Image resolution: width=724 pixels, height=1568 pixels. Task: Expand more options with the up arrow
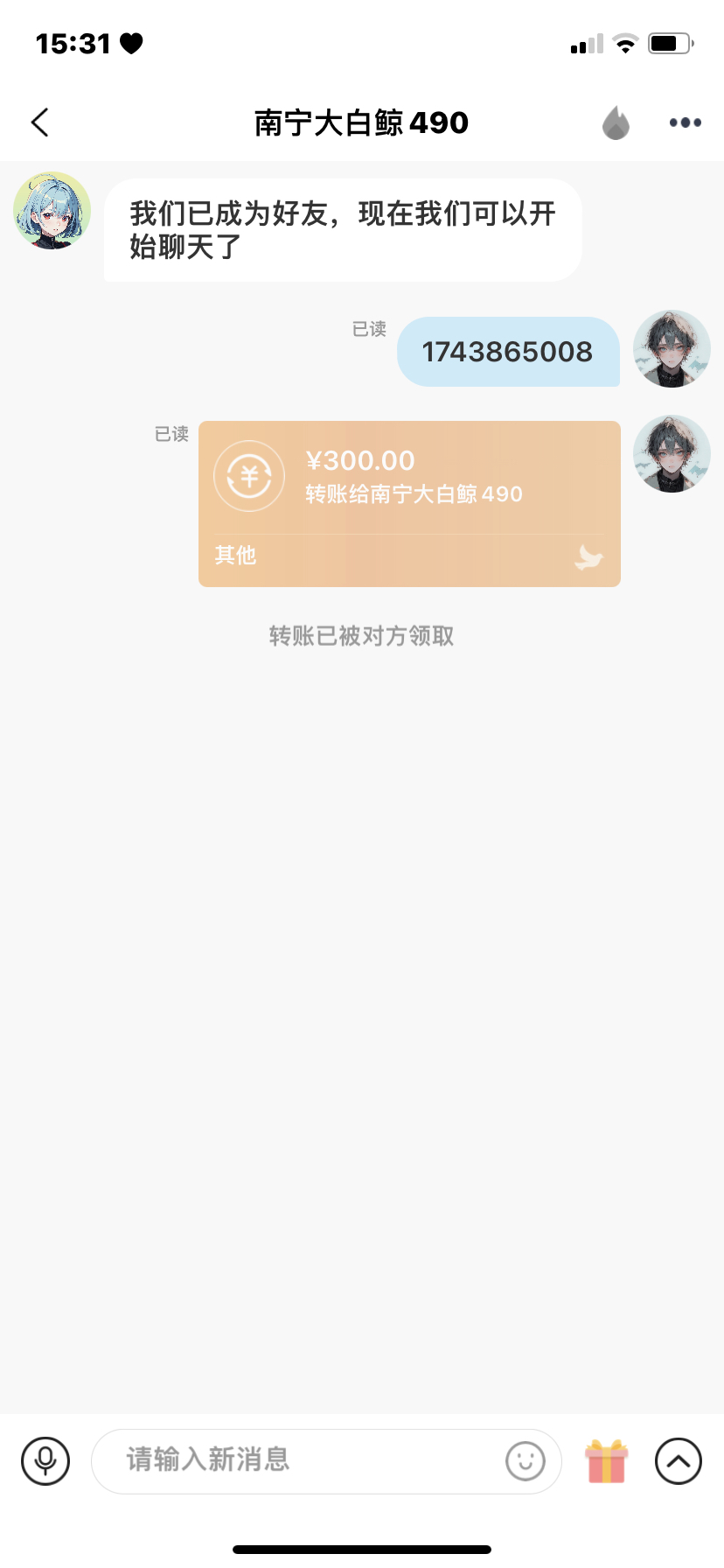[x=678, y=1460]
